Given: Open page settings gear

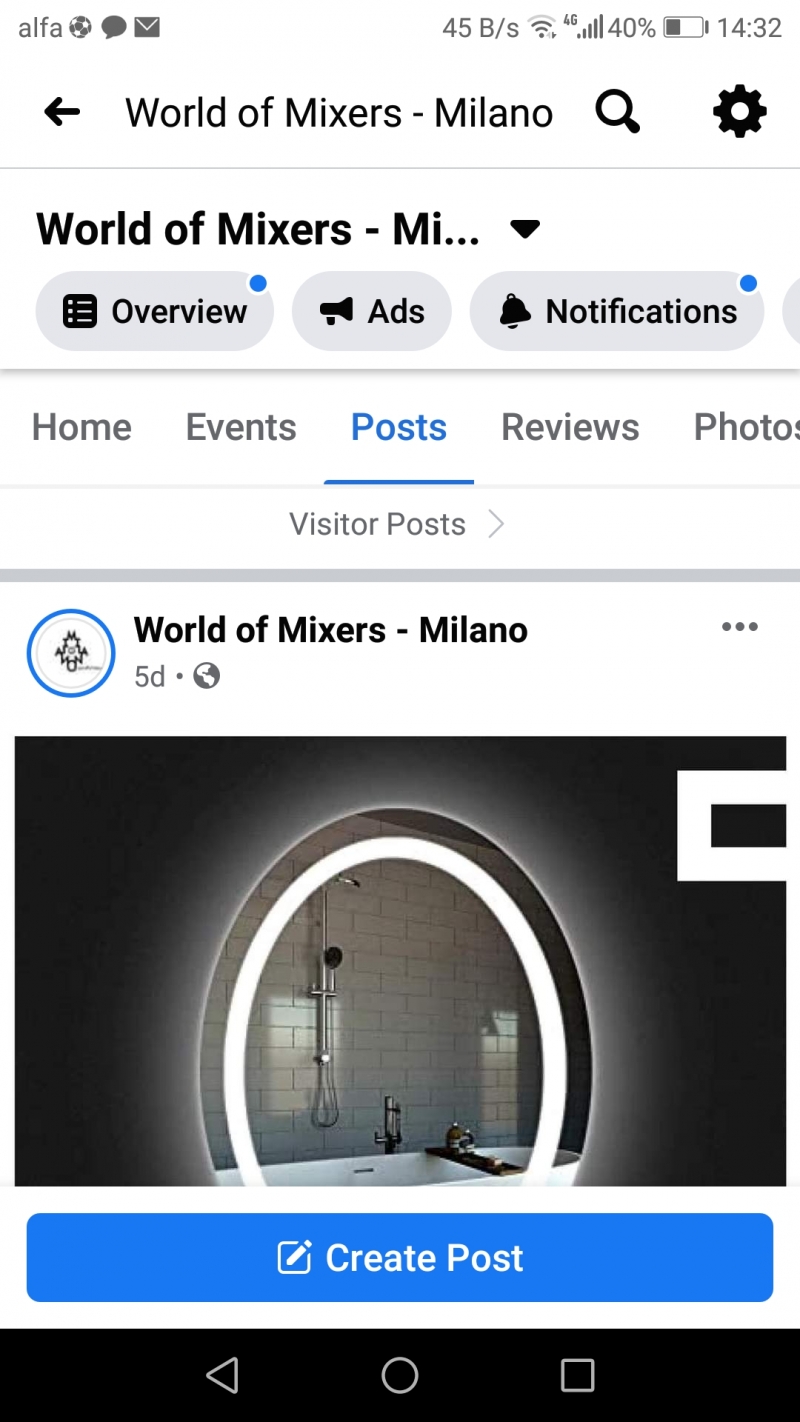Looking at the screenshot, I should [739, 112].
